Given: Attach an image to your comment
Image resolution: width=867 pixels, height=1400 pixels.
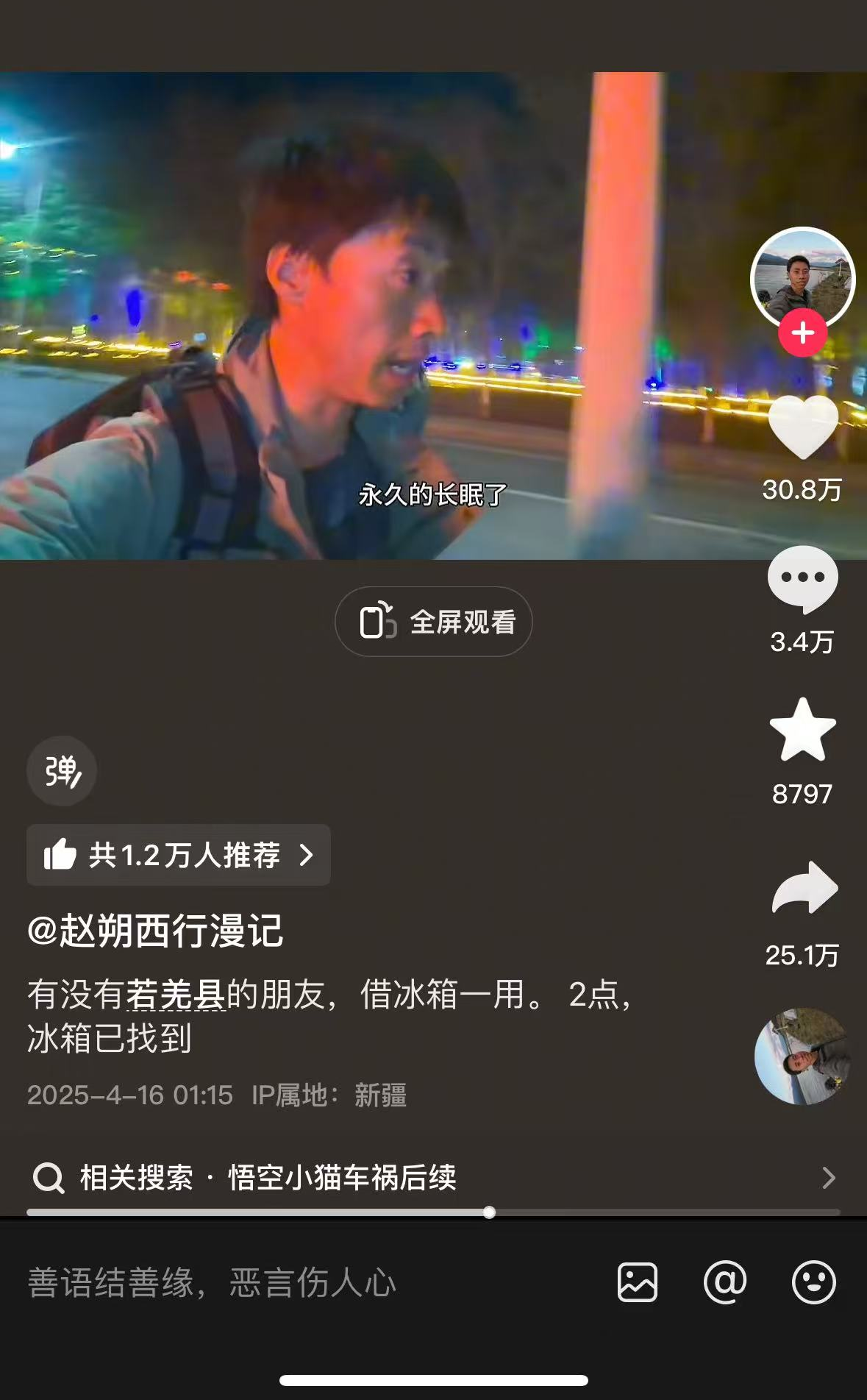Looking at the screenshot, I should (637, 1282).
